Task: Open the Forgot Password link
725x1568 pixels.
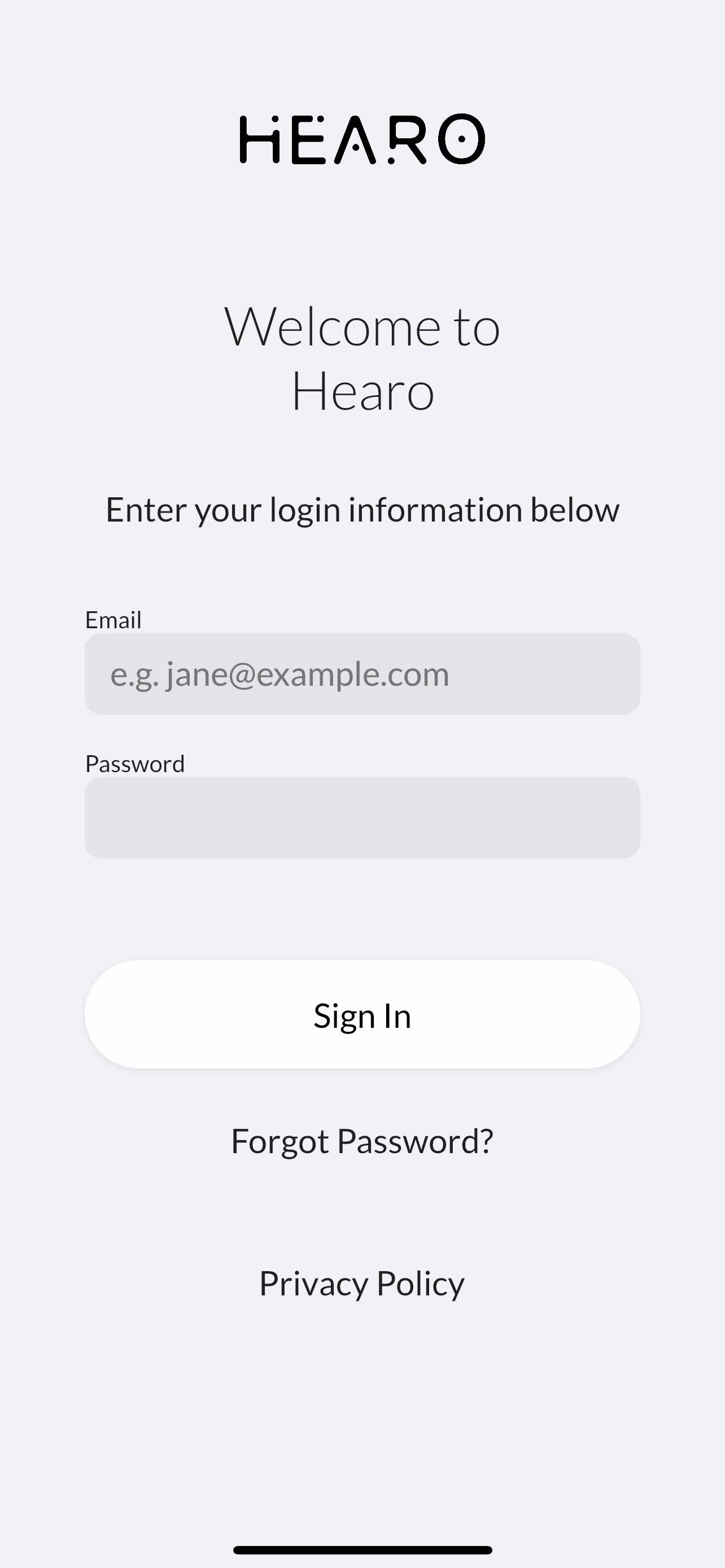Action: point(362,1141)
